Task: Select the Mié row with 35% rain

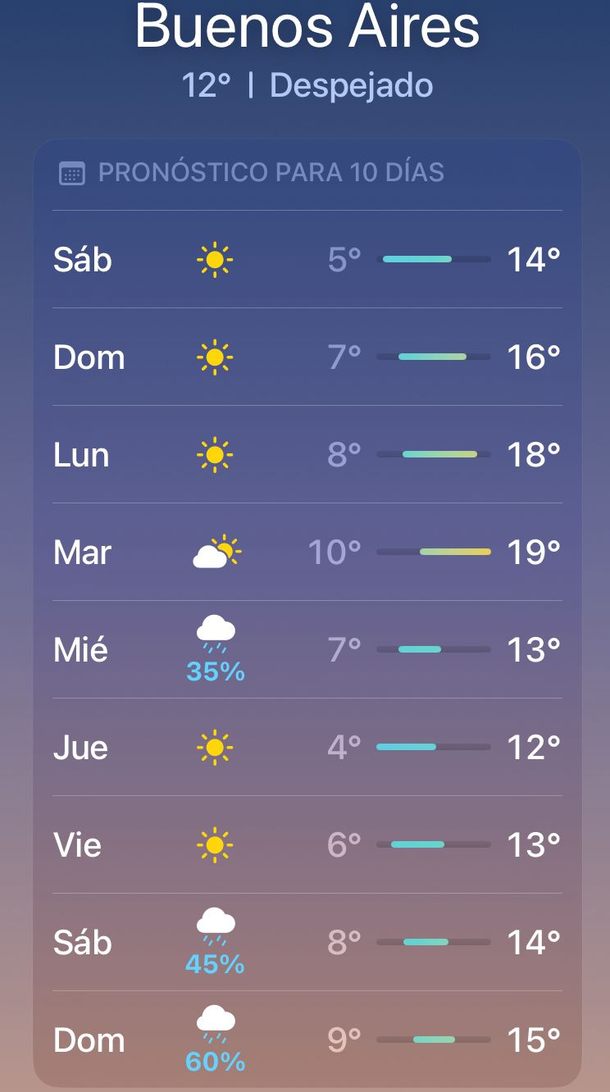Action: coord(306,650)
